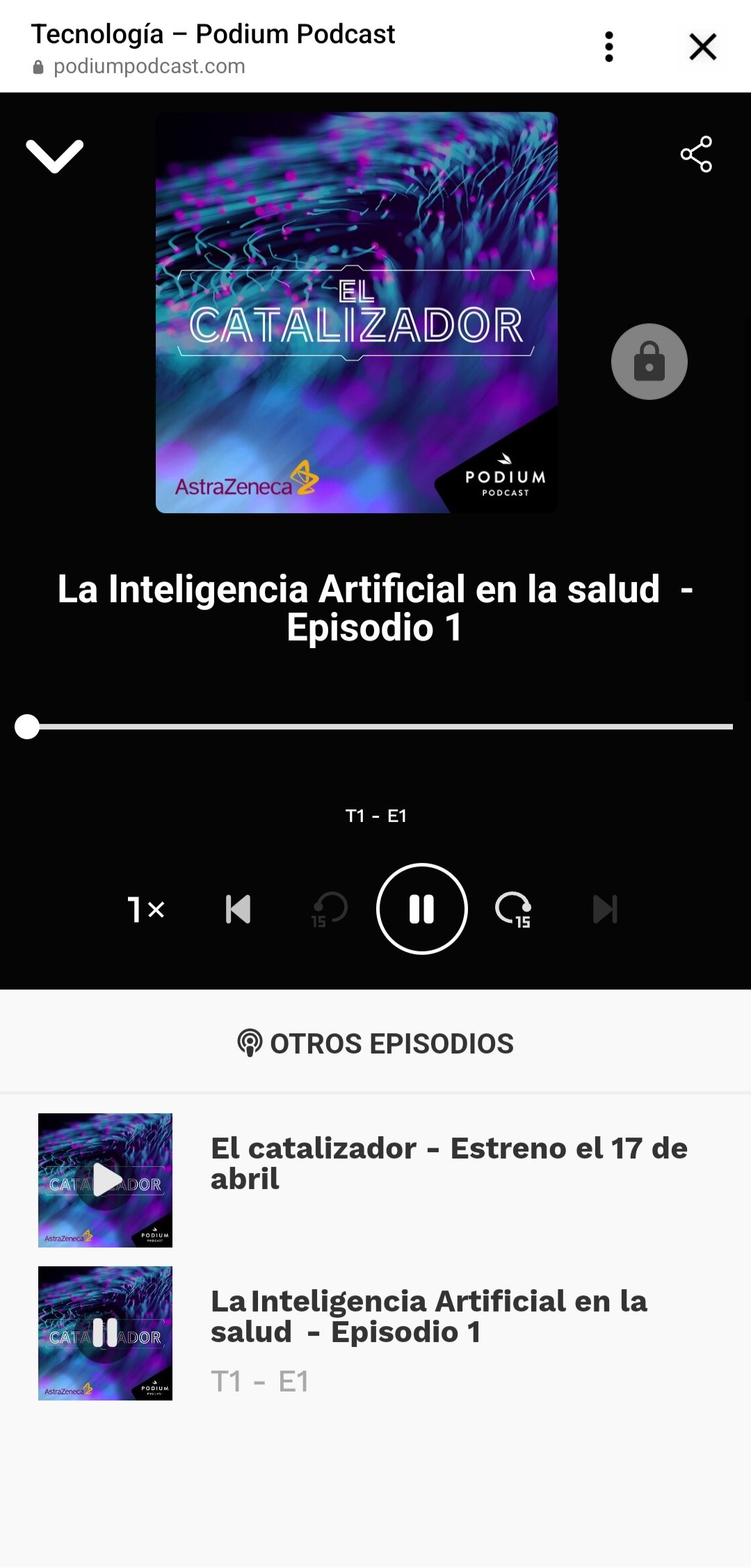Screen dimensions: 751x1568
Task: Share this podcast episode
Action: click(x=696, y=154)
